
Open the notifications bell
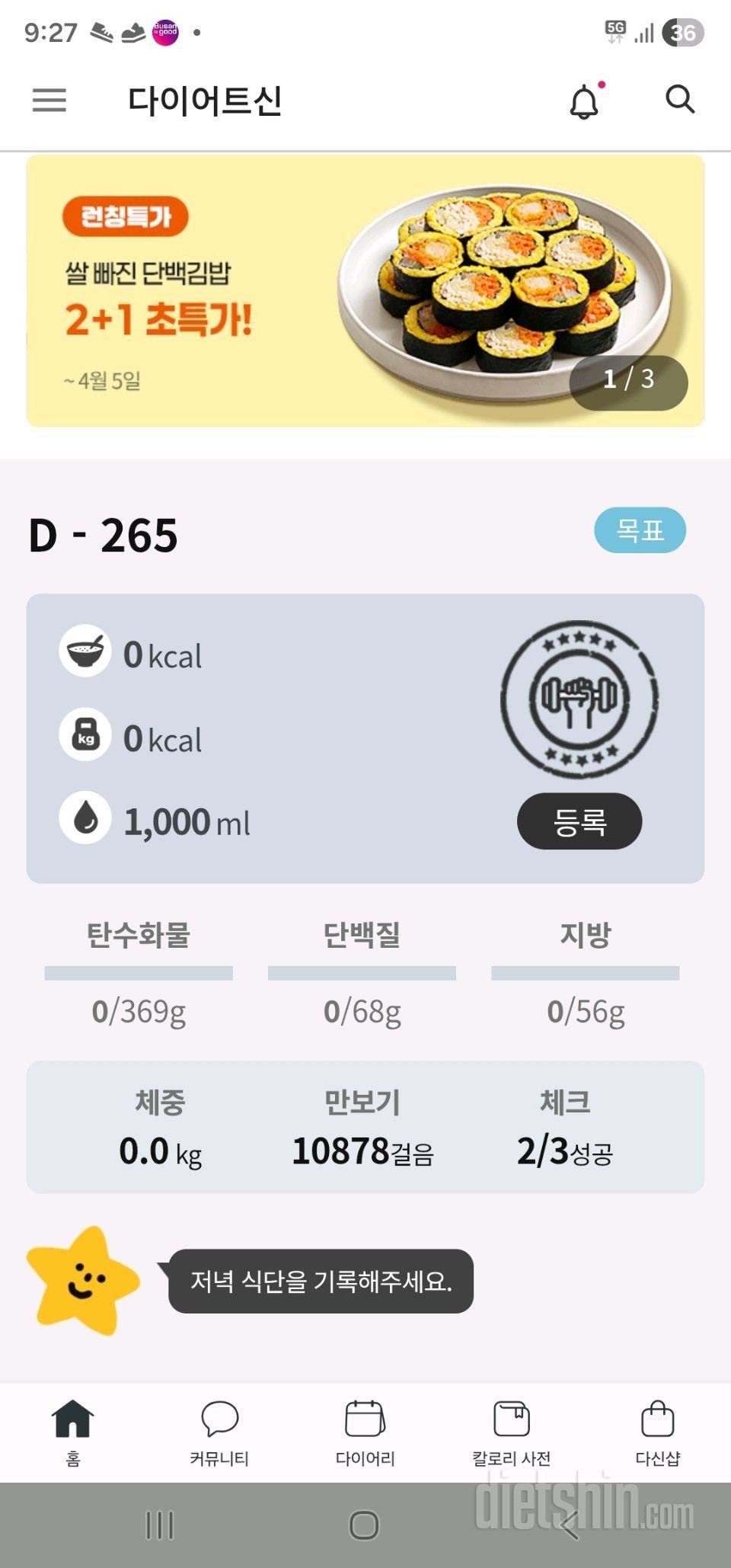click(585, 101)
